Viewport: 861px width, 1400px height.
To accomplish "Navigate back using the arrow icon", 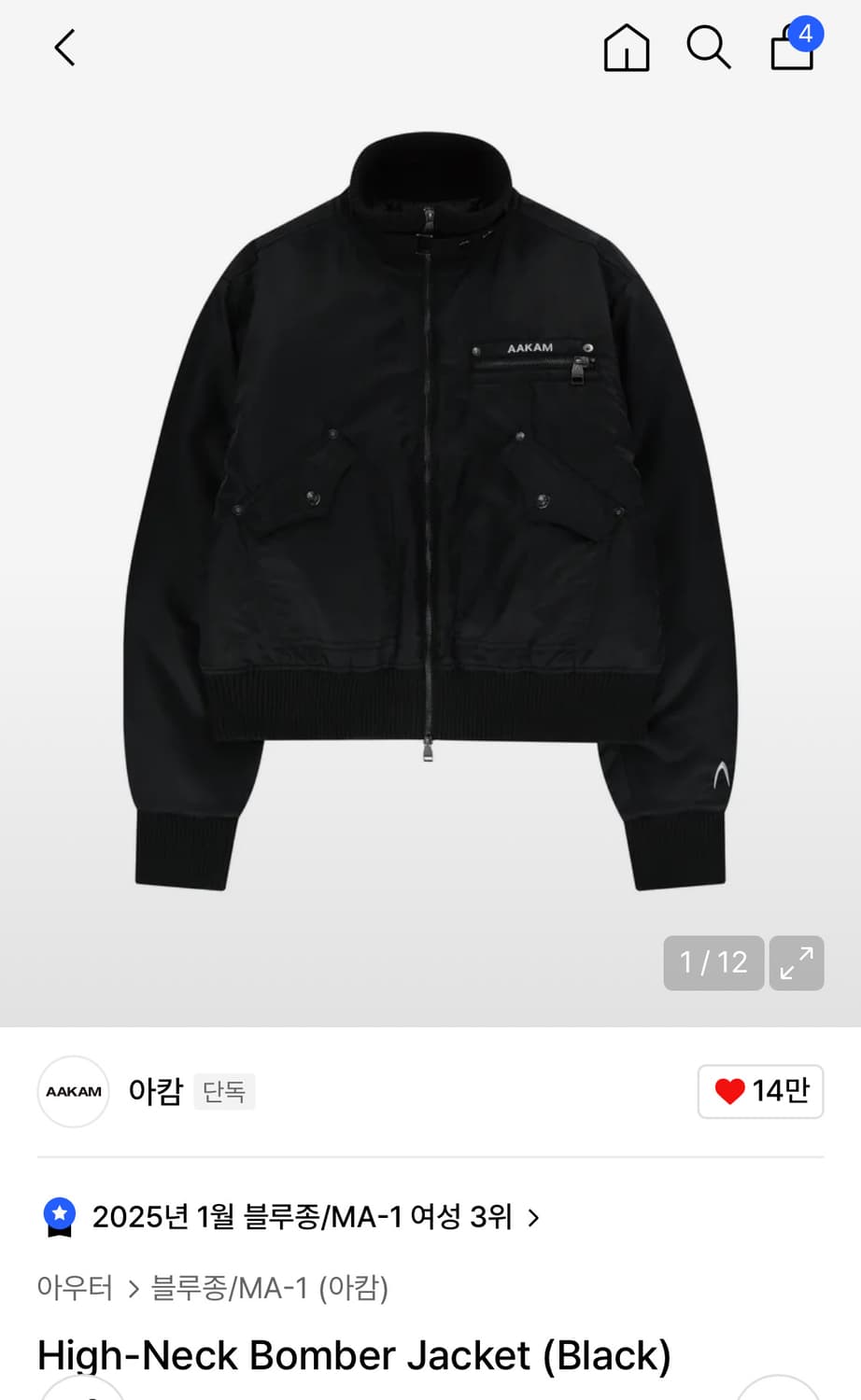I will pyautogui.click(x=64, y=48).
